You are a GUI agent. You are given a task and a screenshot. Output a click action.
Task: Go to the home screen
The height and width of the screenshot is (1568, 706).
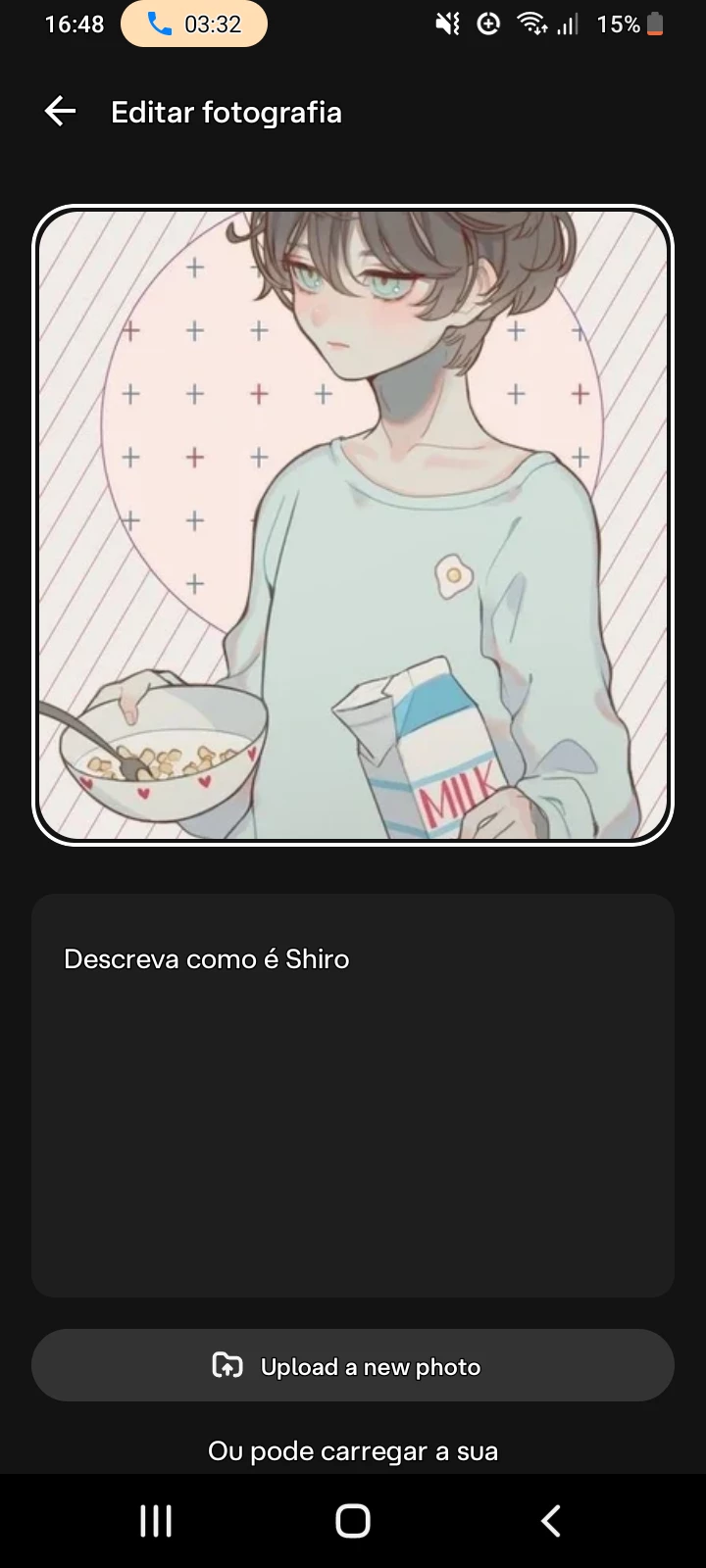click(353, 1521)
